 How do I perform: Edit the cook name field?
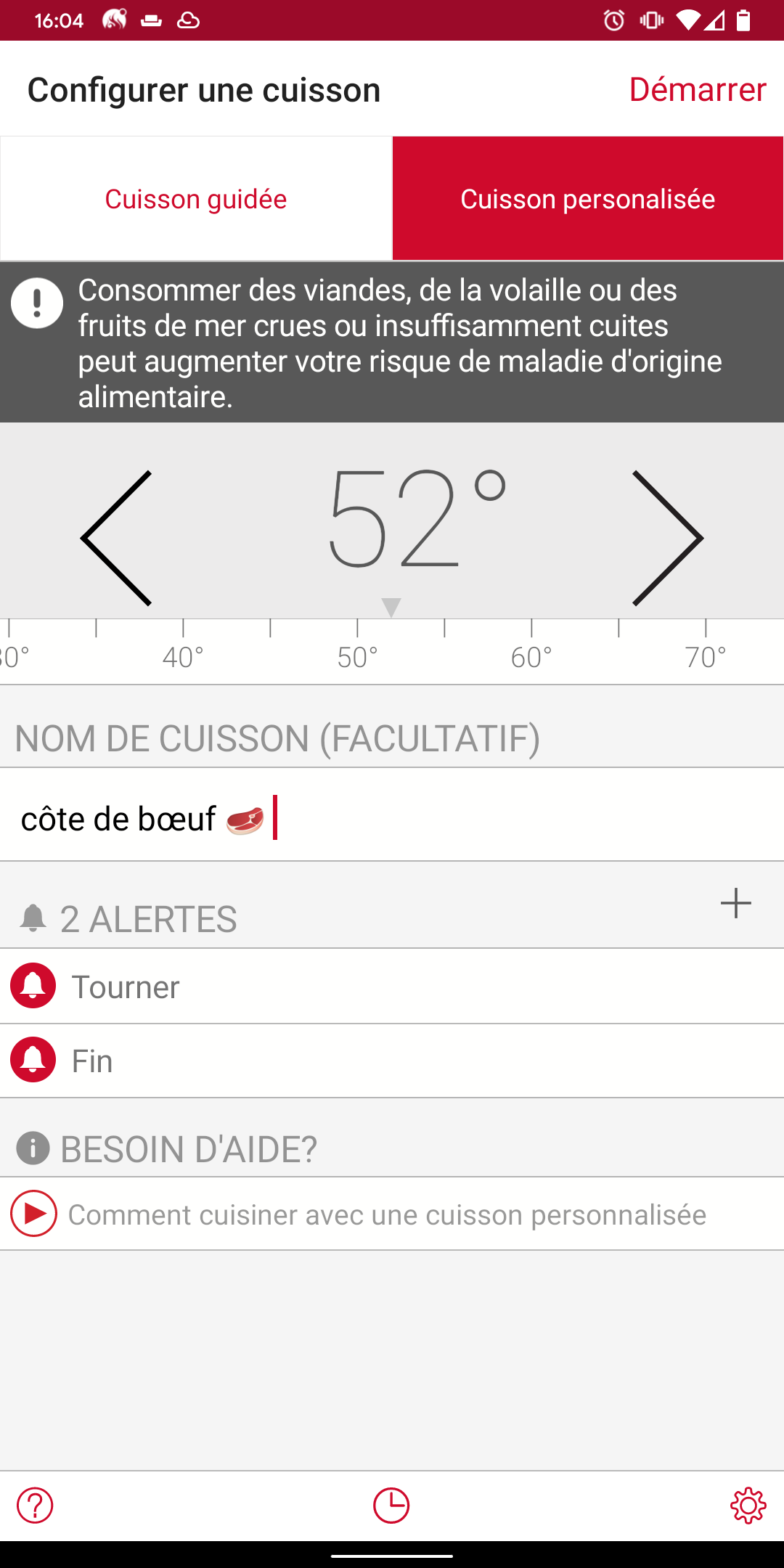pyautogui.click(x=392, y=814)
